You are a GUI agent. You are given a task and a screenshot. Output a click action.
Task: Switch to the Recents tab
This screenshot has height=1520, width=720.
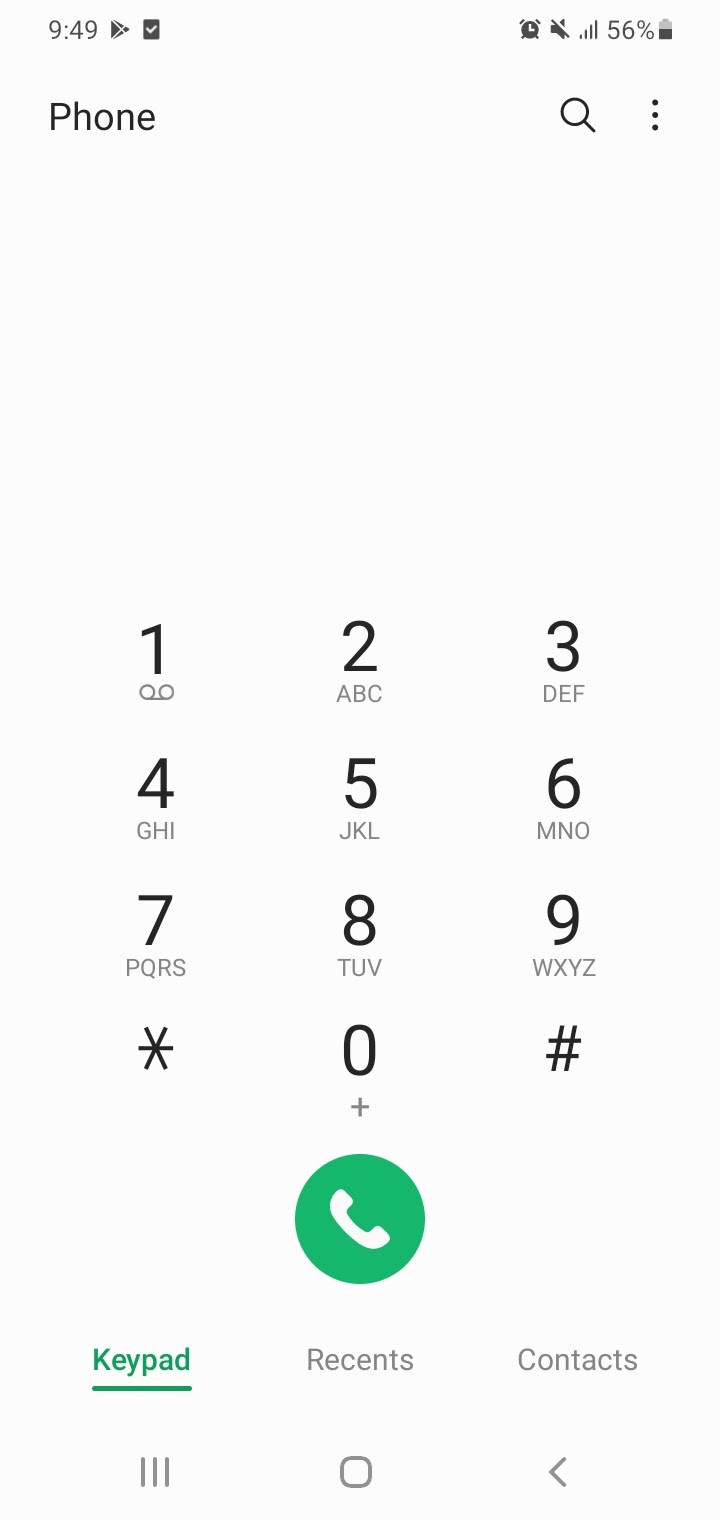point(360,1360)
